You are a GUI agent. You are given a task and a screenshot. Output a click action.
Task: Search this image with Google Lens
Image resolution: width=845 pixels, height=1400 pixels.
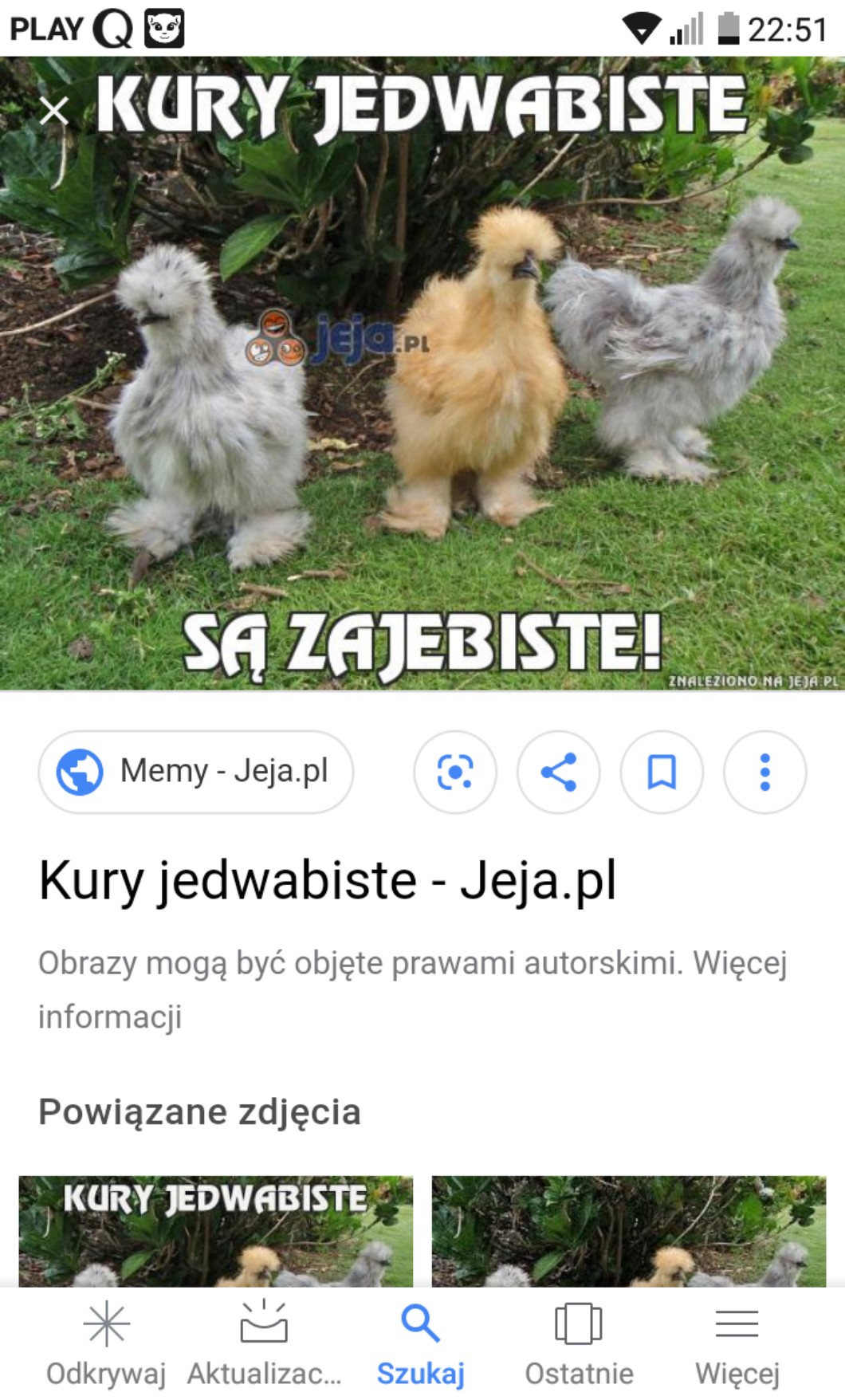coord(455,772)
